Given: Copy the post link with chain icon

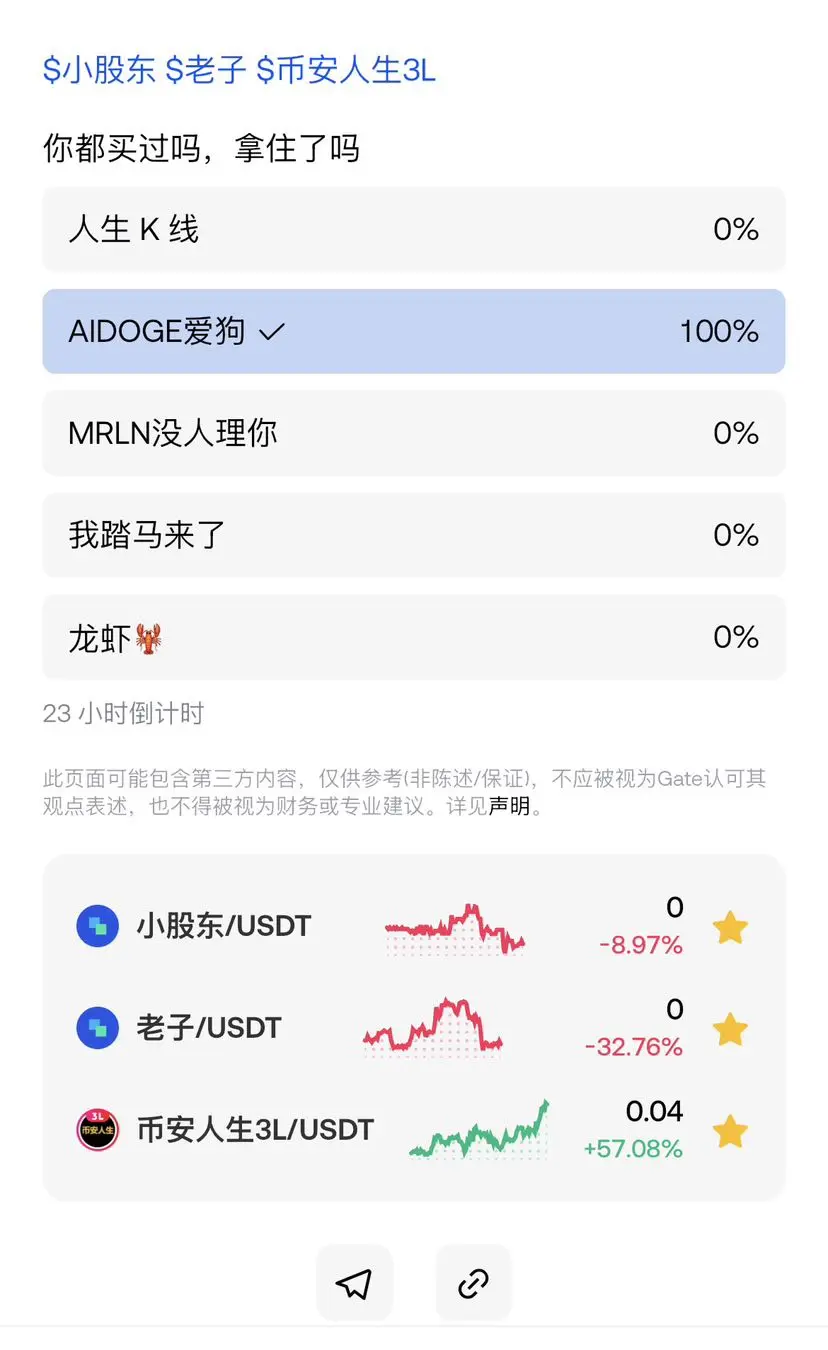Looking at the screenshot, I should coord(473,1283).
